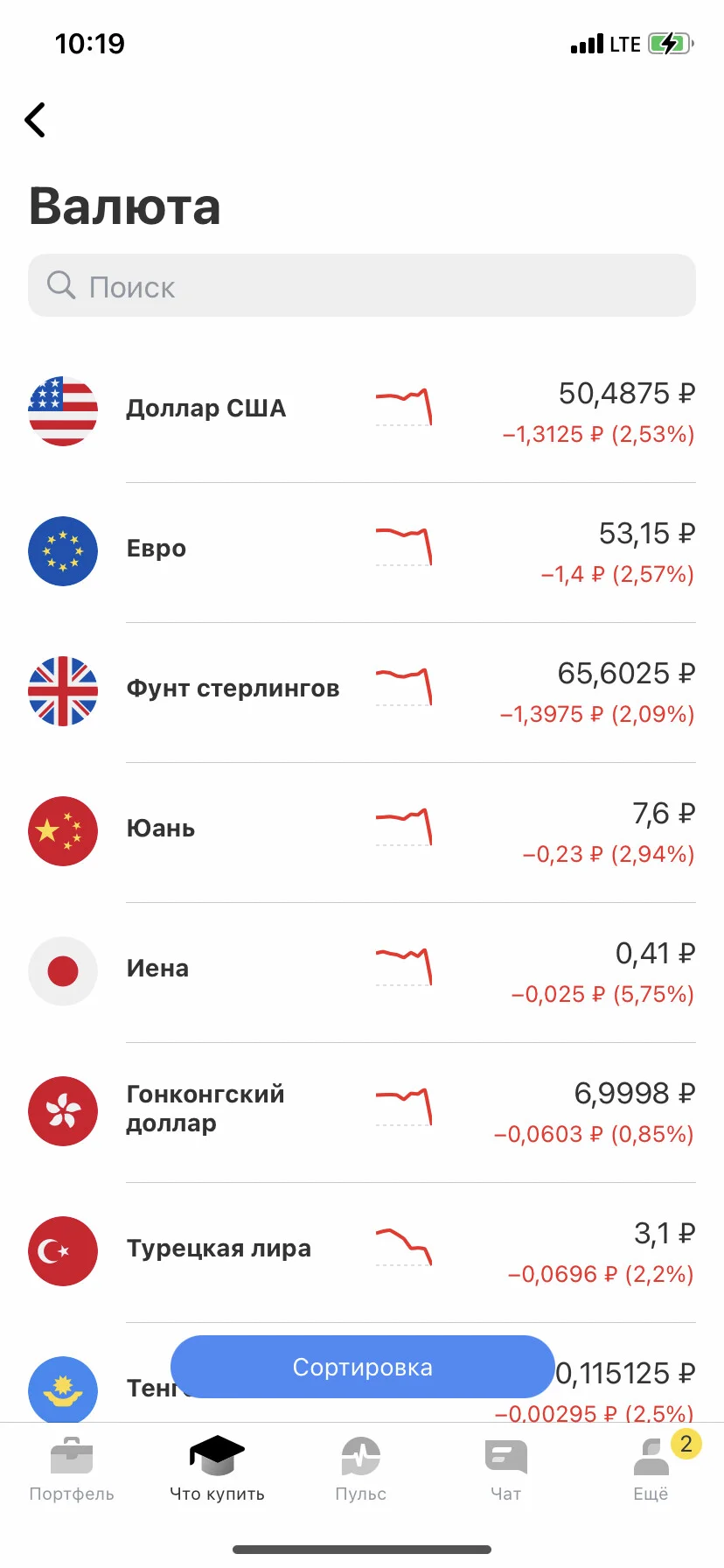Open the Чат tab
The width and height of the screenshot is (724, 1568).
(506, 1469)
